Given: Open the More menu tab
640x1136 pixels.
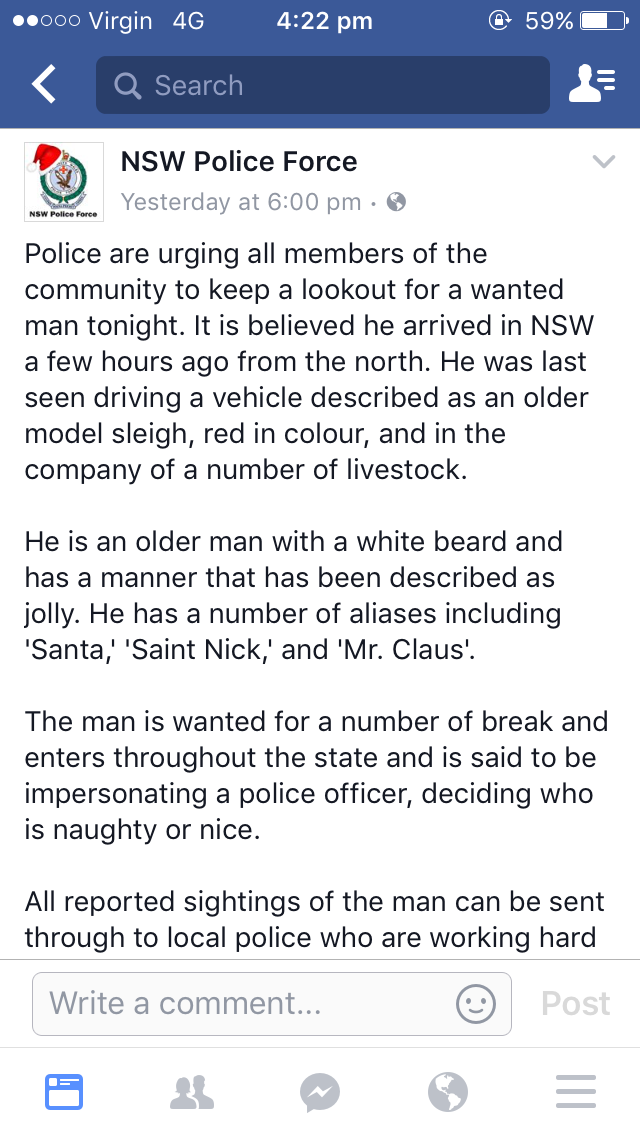Looking at the screenshot, I should (576, 1092).
